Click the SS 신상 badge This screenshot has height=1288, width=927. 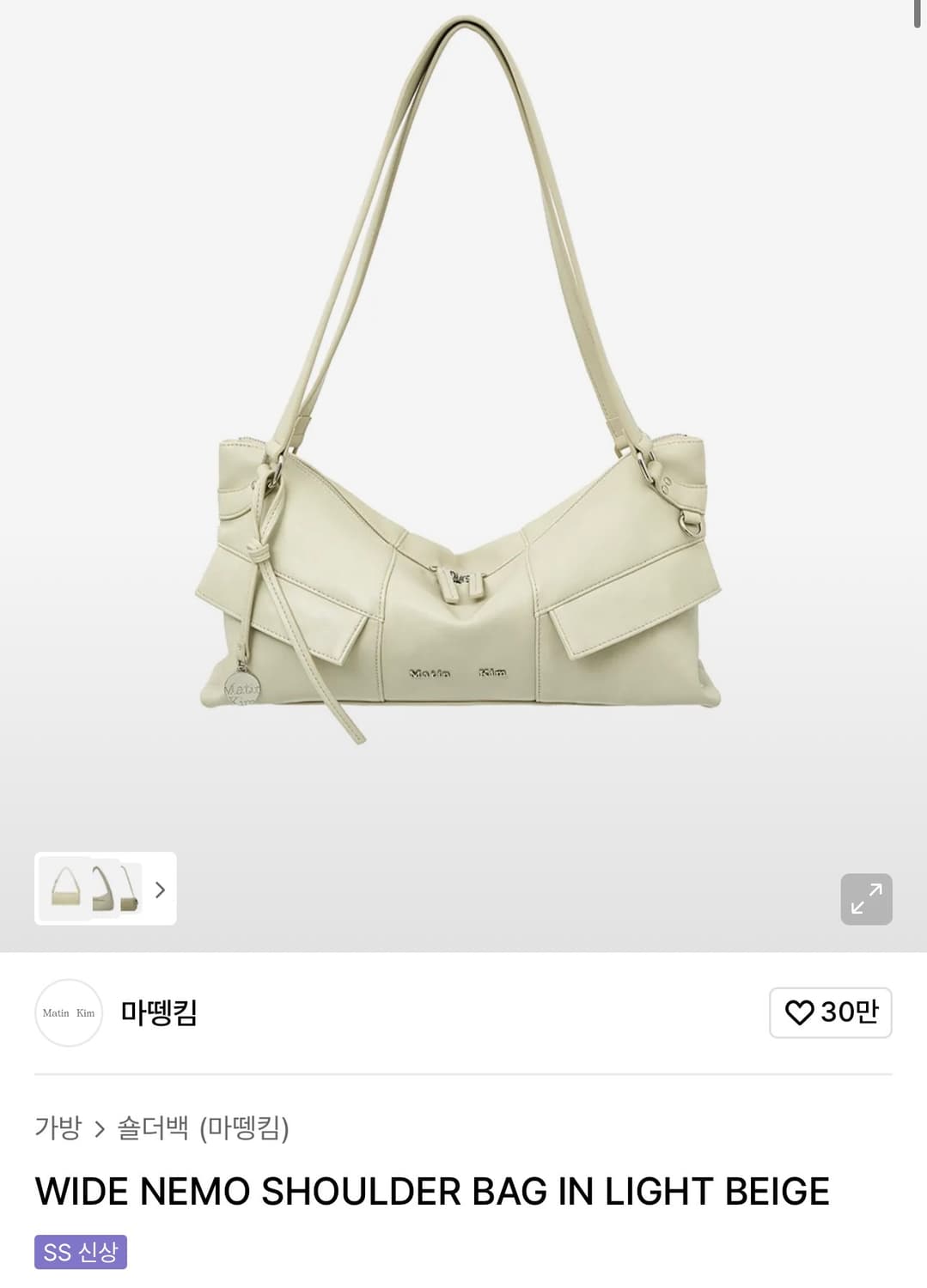pos(80,1254)
